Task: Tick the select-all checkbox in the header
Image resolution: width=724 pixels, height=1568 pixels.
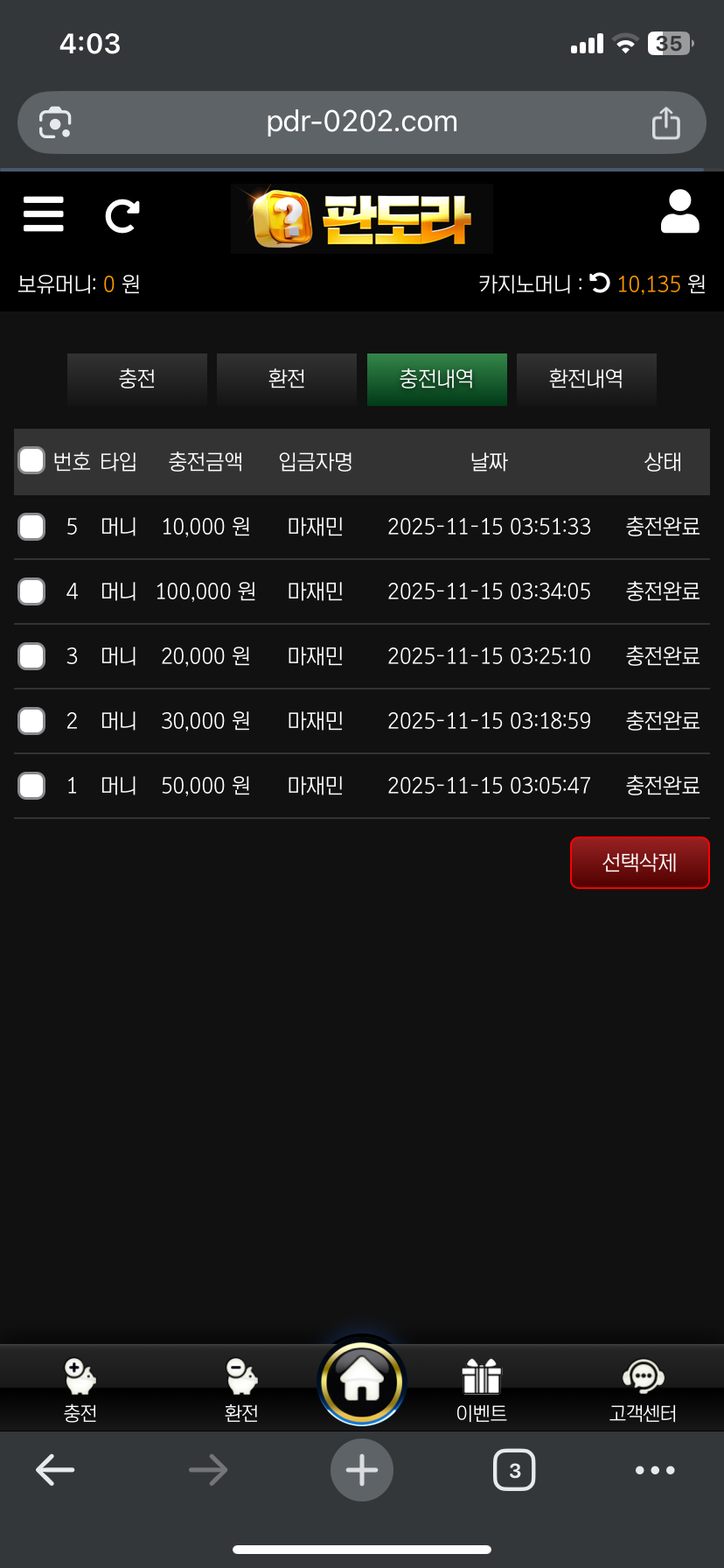Action: pyautogui.click(x=31, y=460)
